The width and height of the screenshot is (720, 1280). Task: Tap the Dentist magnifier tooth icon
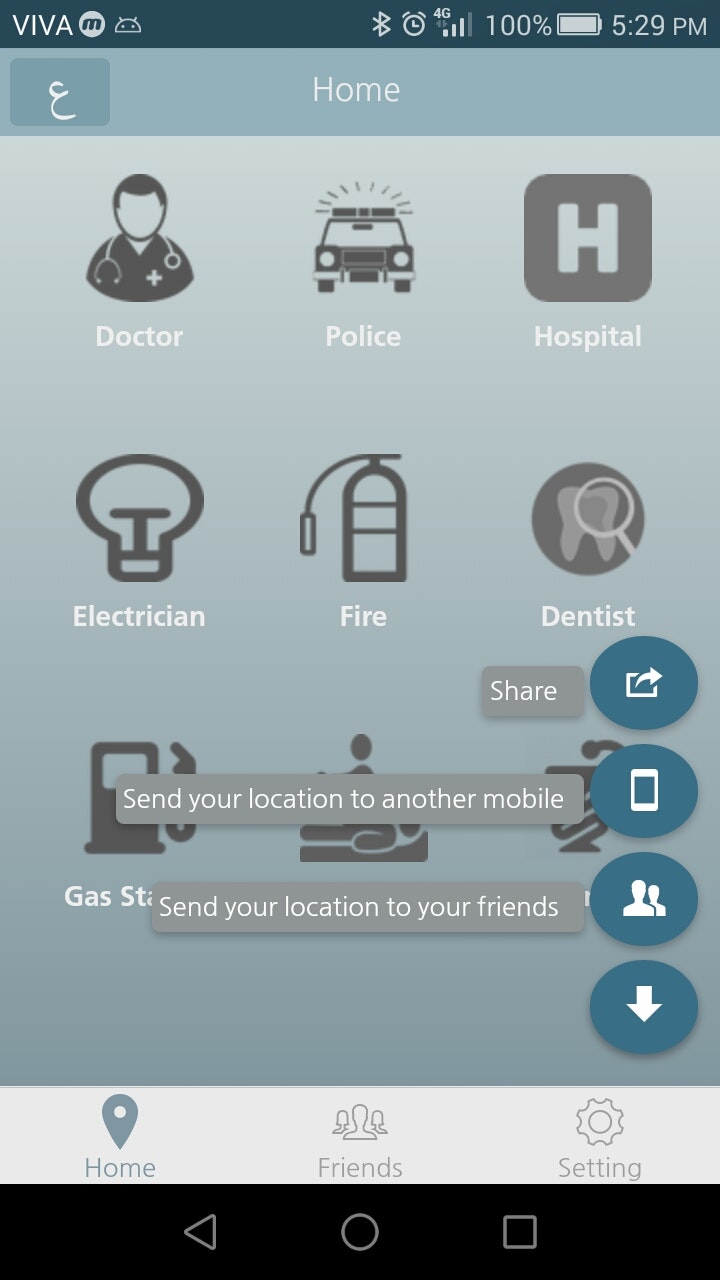point(587,520)
